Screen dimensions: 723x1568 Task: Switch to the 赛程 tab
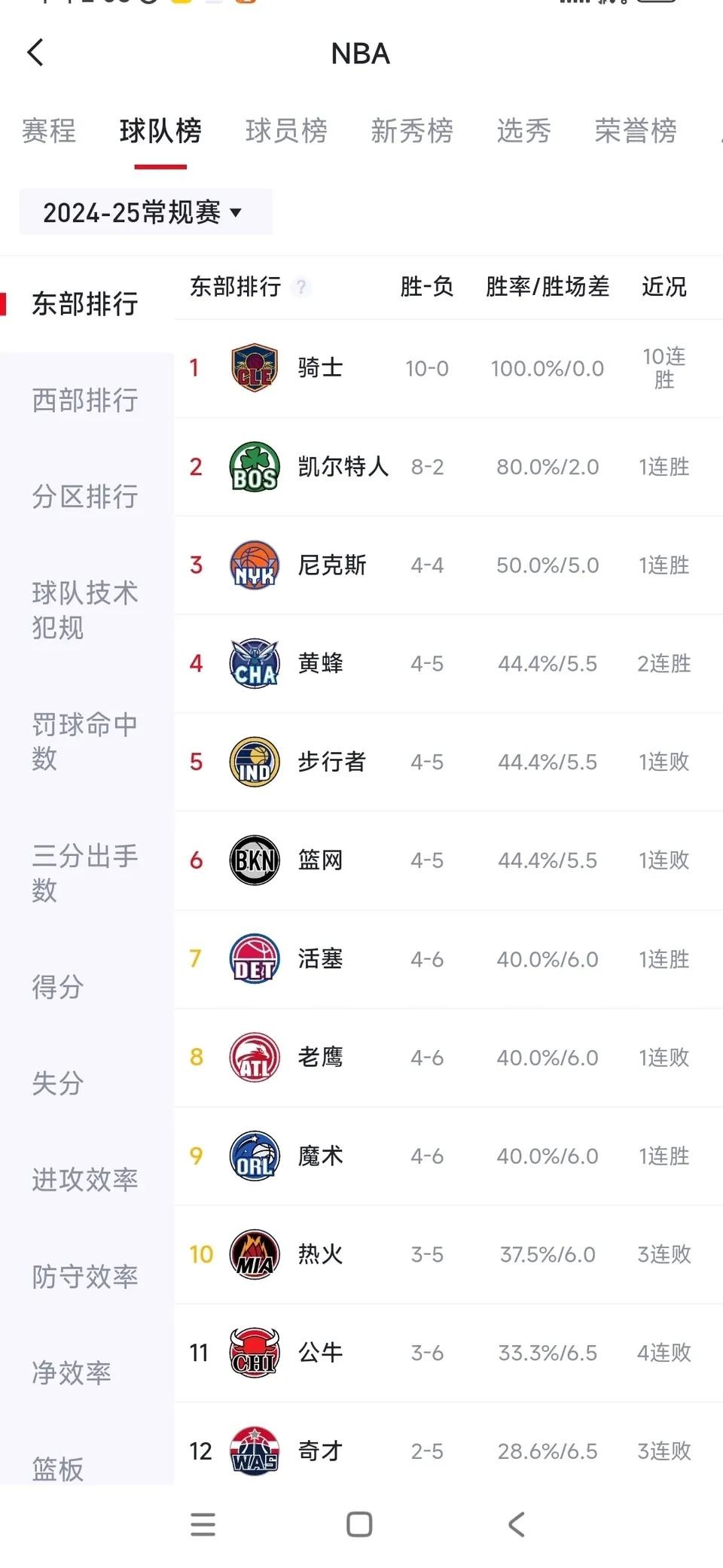point(49,131)
